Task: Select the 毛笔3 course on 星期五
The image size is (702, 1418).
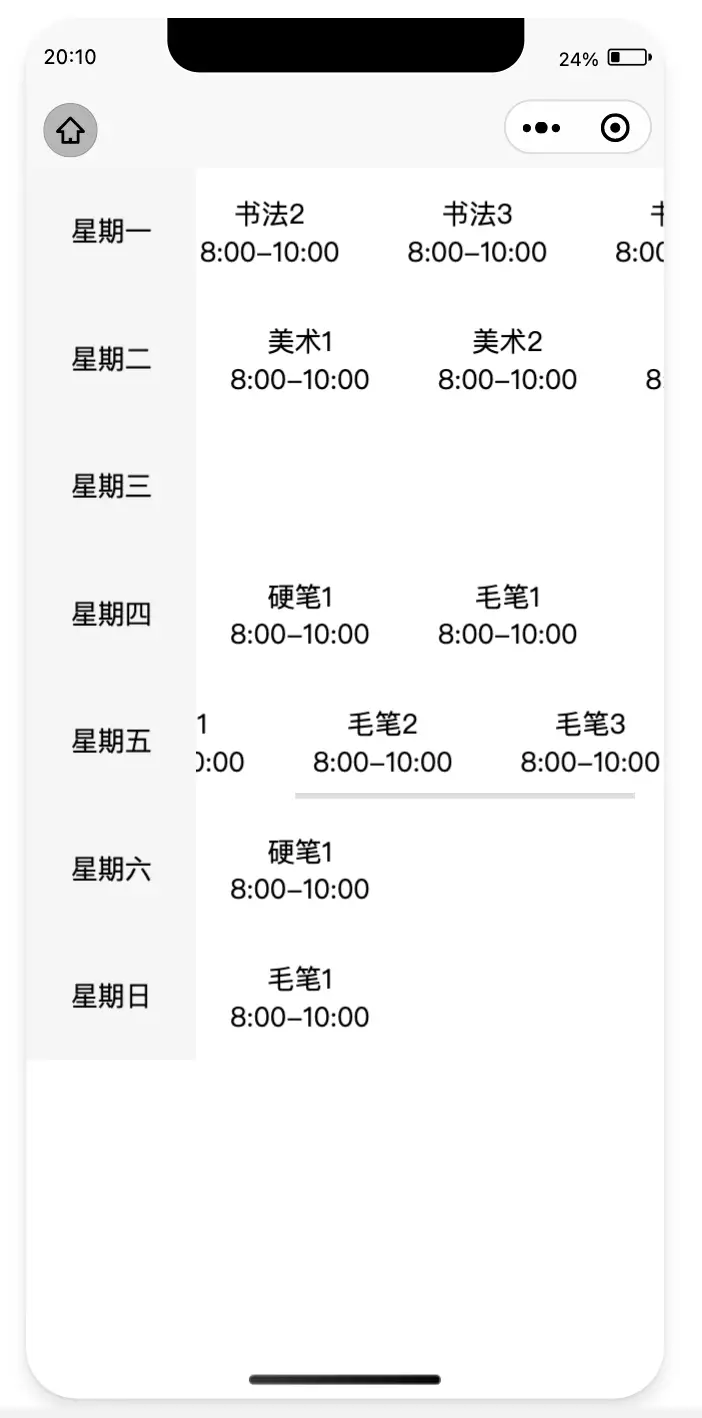Action: pos(590,742)
